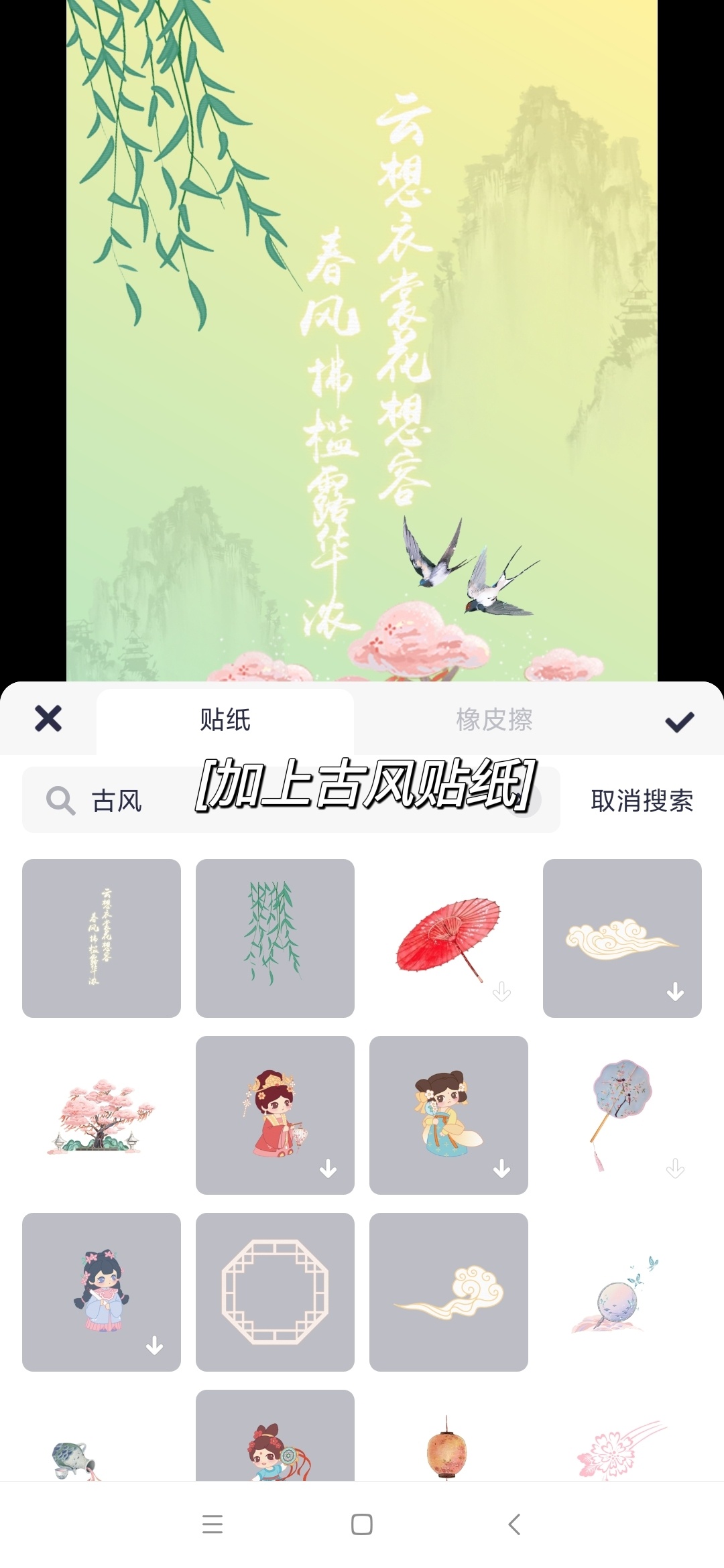Confirm stickers with the checkmark
724x1568 pixels.
tap(679, 722)
